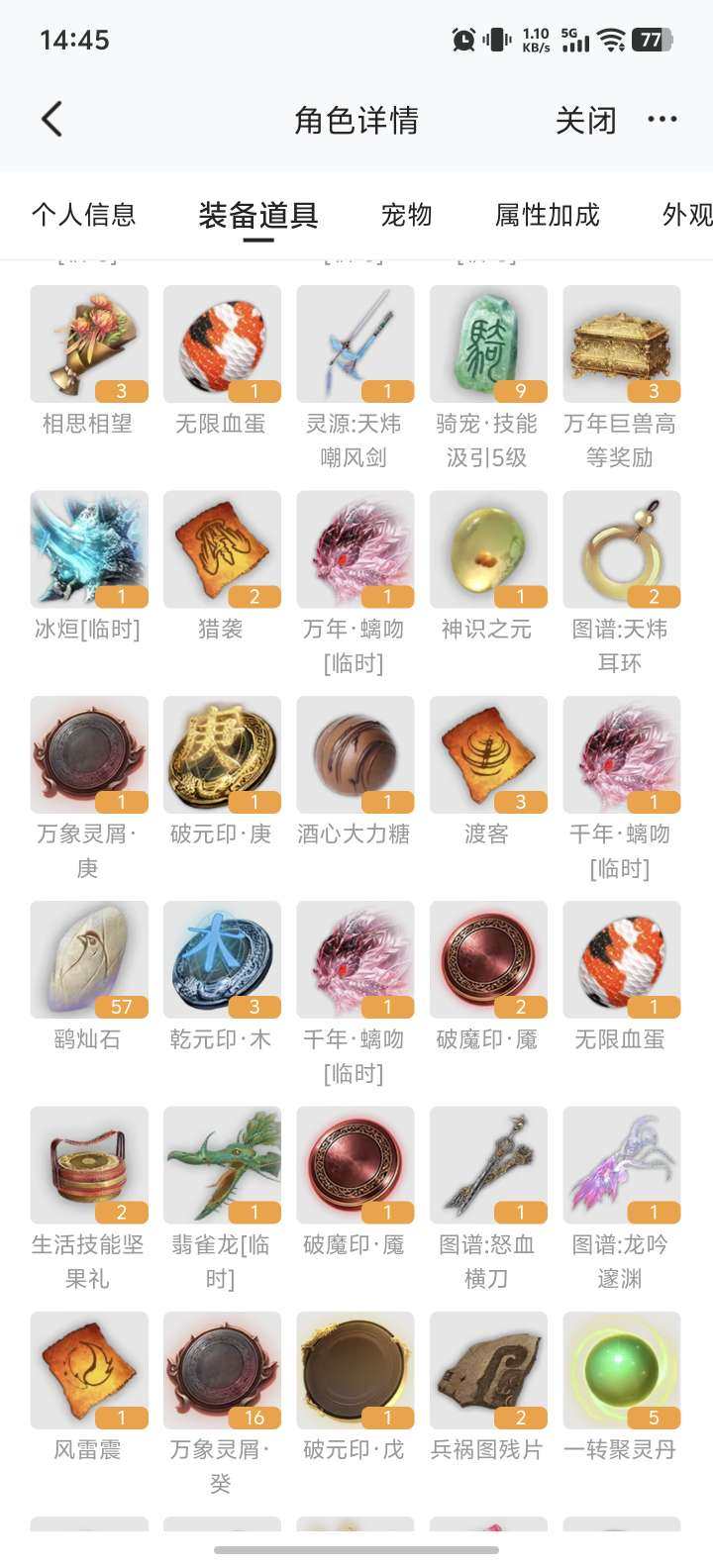Select the 兵祸图残片 fragment
Viewport: 713px width, 1568px height.
pos(487,1371)
